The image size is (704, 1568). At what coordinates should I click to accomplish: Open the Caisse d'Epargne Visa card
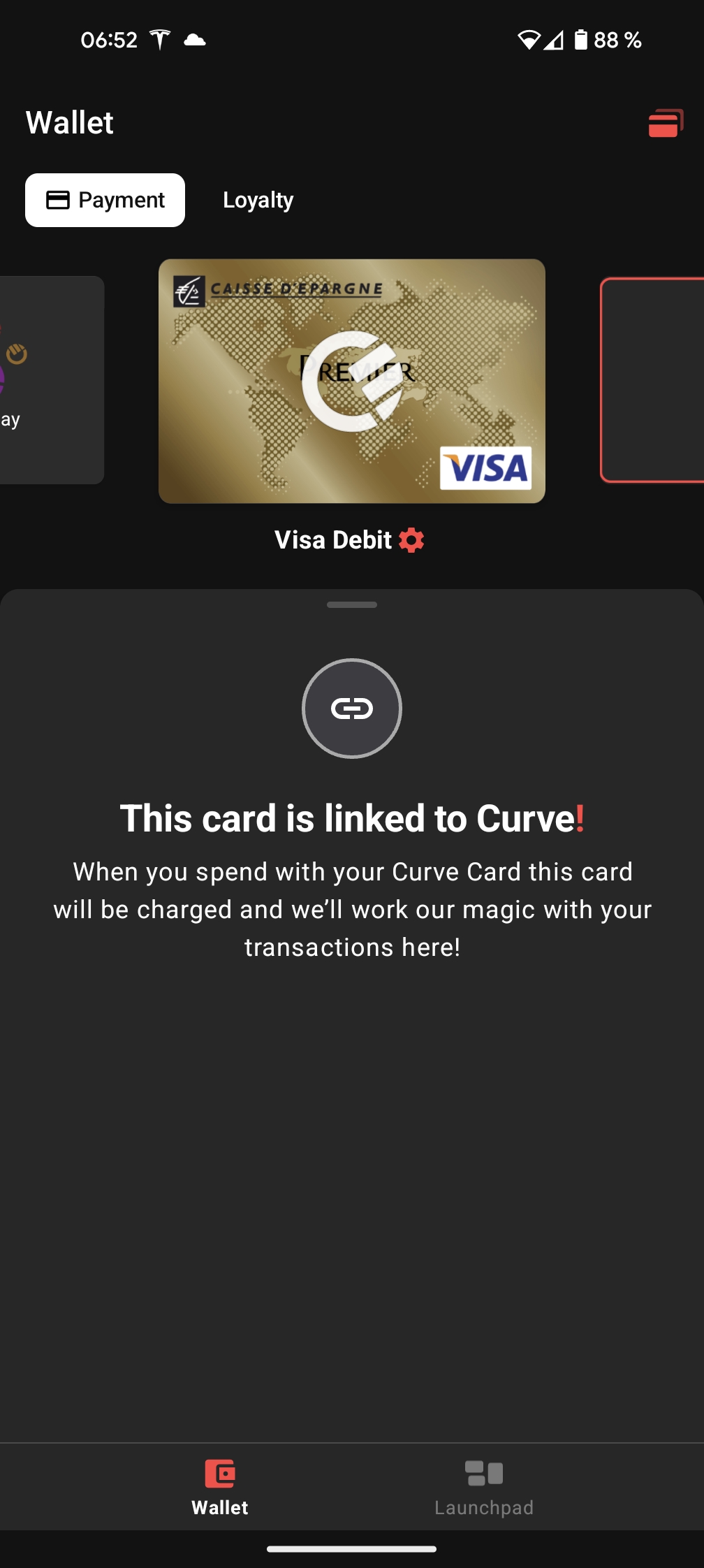(351, 381)
